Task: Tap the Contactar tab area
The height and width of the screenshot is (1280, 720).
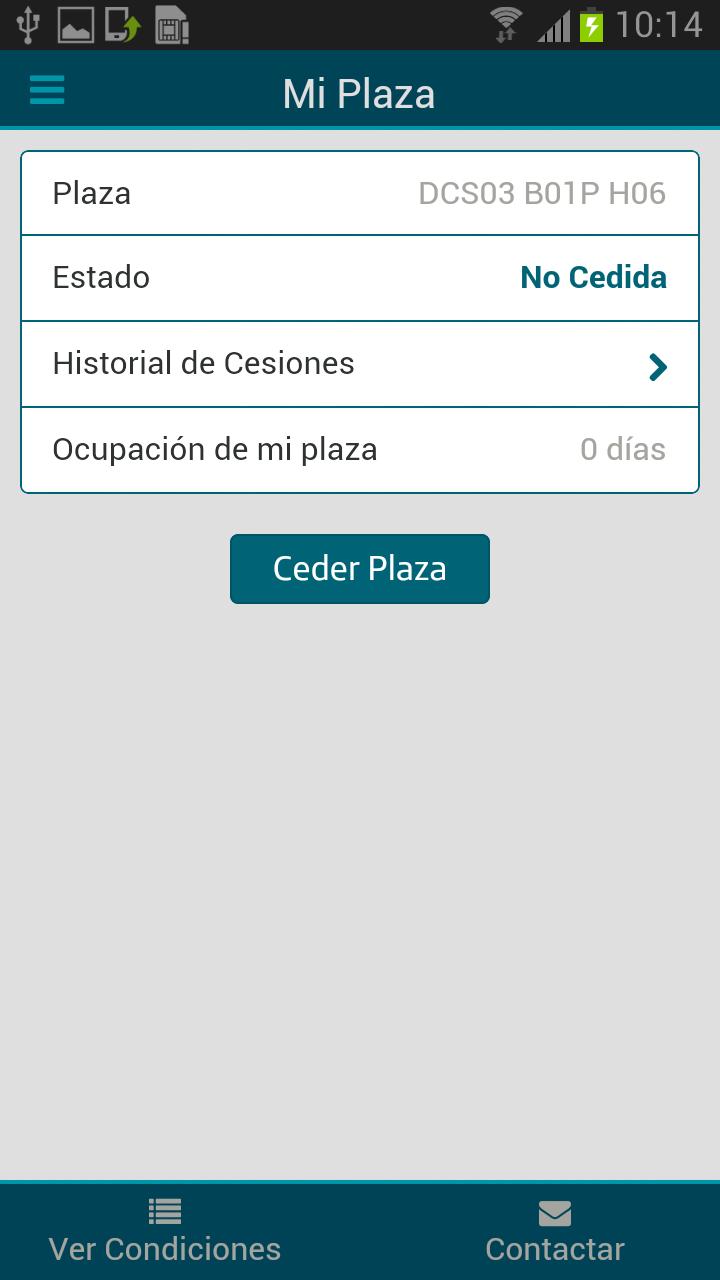Action: [554, 1230]
